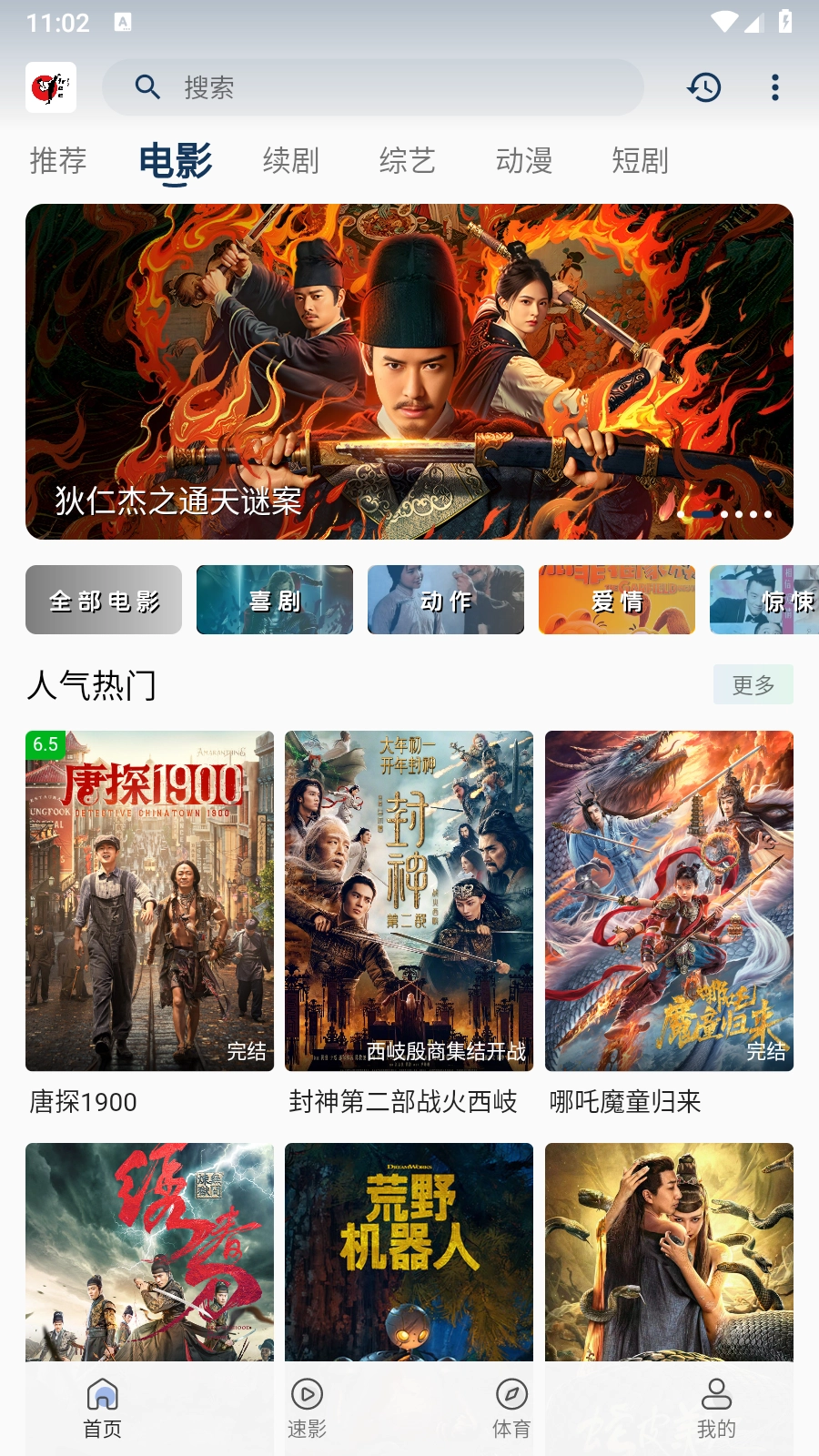
Task: Open watch history via the clock icon
Action: coord(703,87)
